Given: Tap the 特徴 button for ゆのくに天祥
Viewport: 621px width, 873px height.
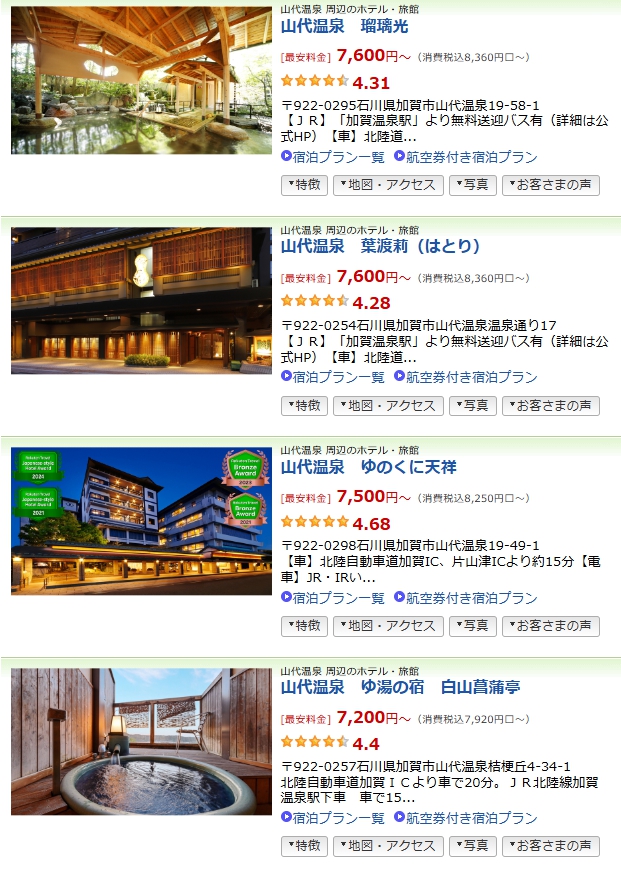Looking at the screenshot, I should [304, 626].
